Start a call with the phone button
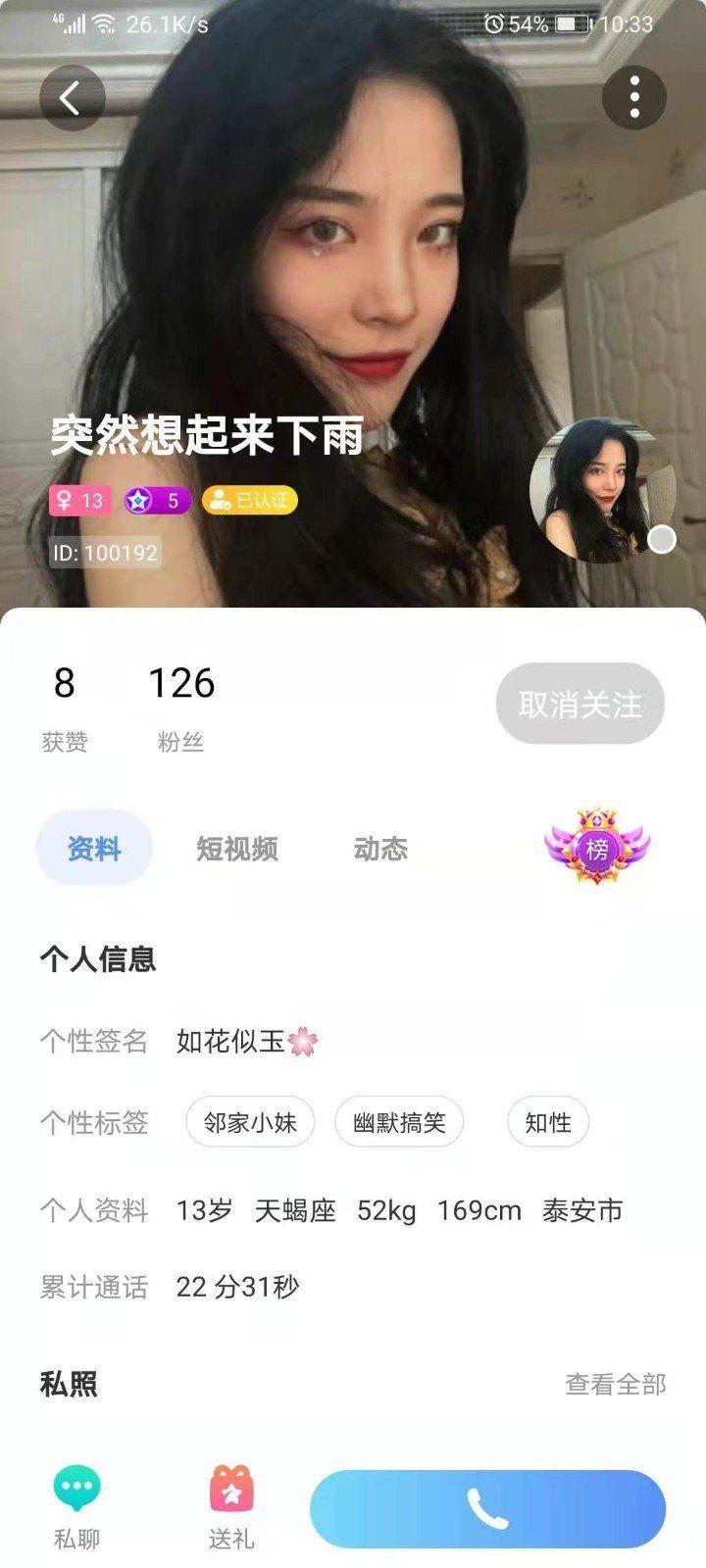This screenshot has width=706, height=1568. pos(487,1508)
